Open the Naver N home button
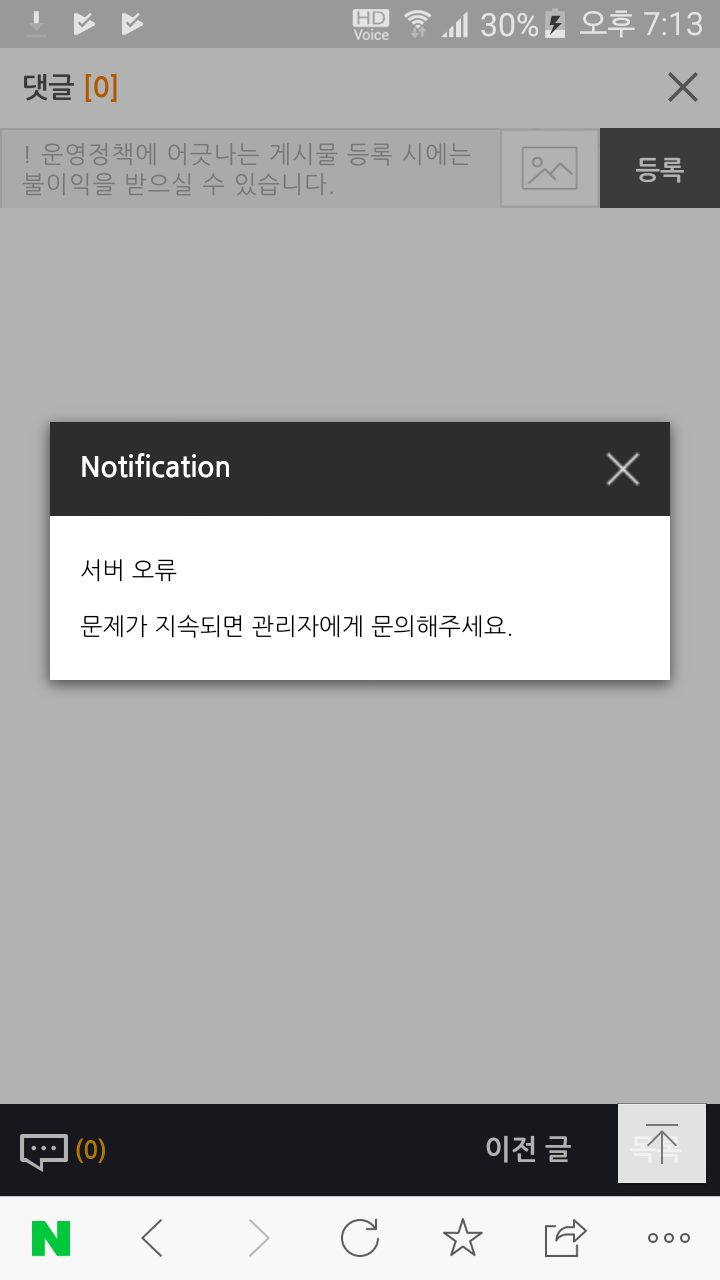720x1280 pixels. (51, 1238)
